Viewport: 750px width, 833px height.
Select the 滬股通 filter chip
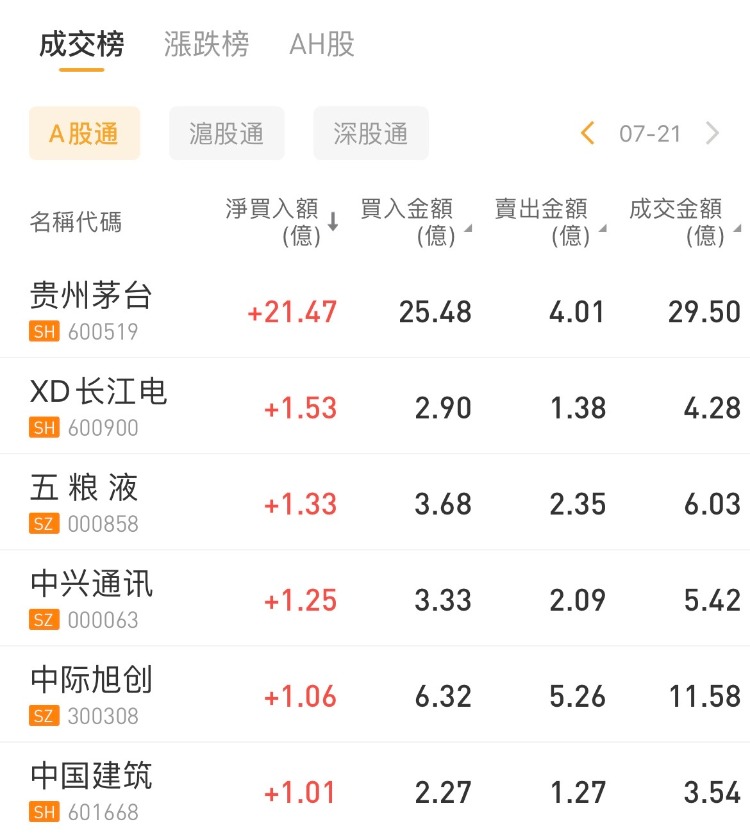coord(227,134)
